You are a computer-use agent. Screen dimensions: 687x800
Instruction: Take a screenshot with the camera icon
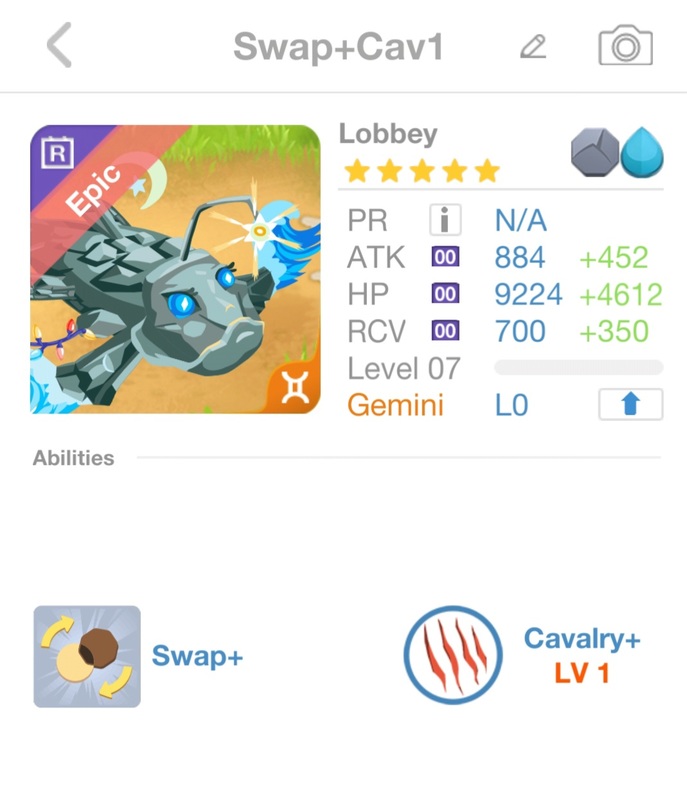pos(625,47)
